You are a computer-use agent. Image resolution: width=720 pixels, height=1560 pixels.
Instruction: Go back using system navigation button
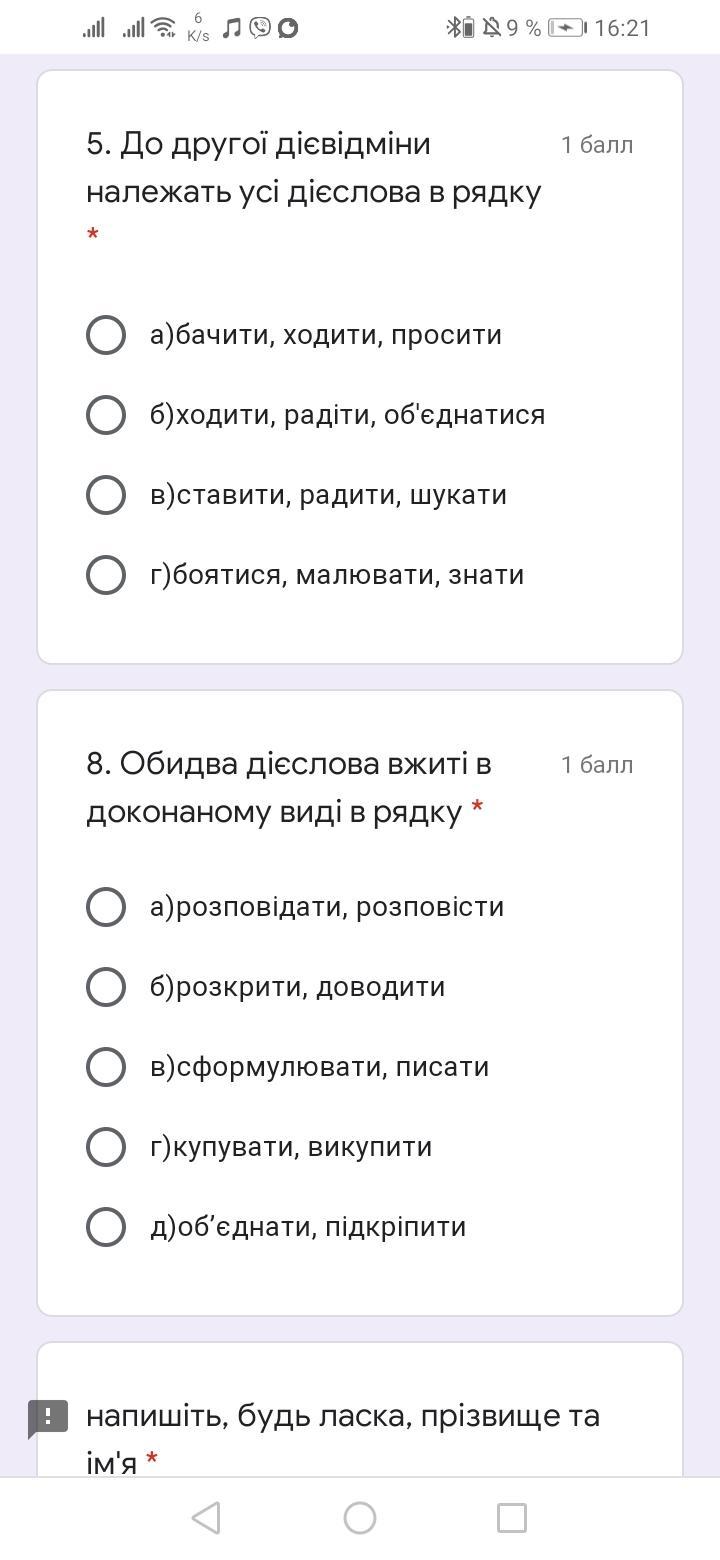206,1518
